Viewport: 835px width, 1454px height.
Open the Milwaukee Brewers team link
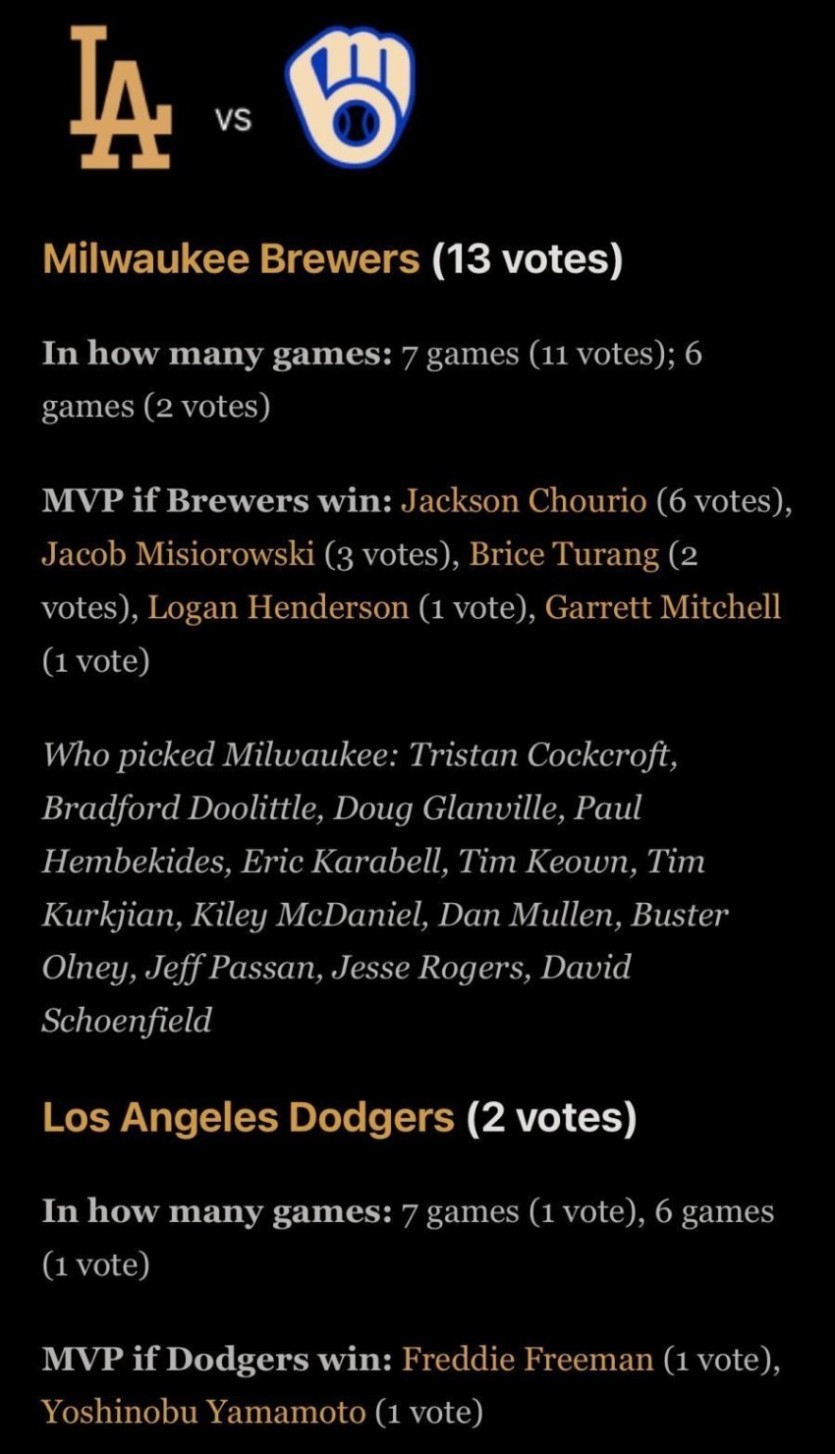pos(231,260)
